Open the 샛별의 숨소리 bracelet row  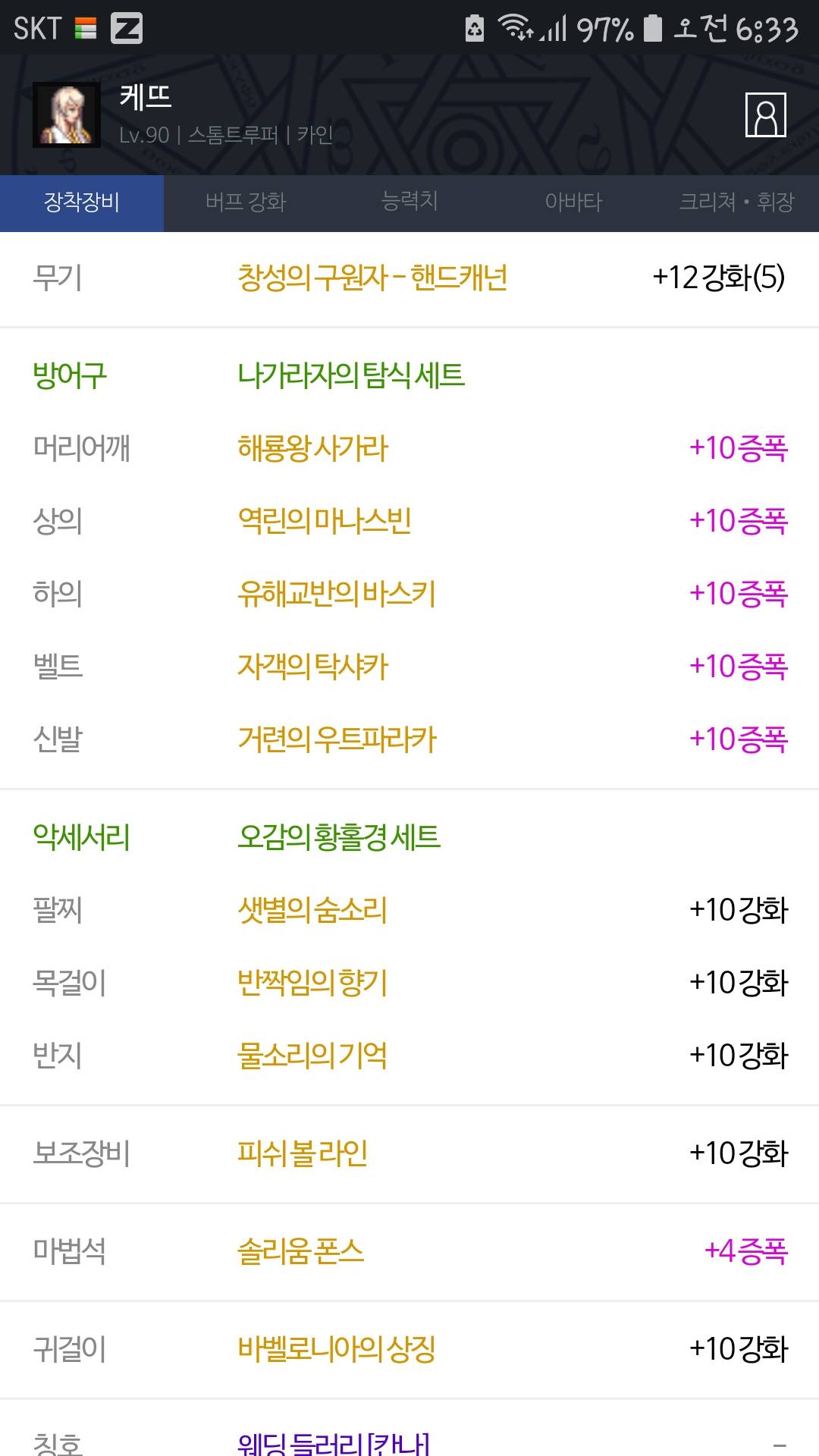click(409, 910)
